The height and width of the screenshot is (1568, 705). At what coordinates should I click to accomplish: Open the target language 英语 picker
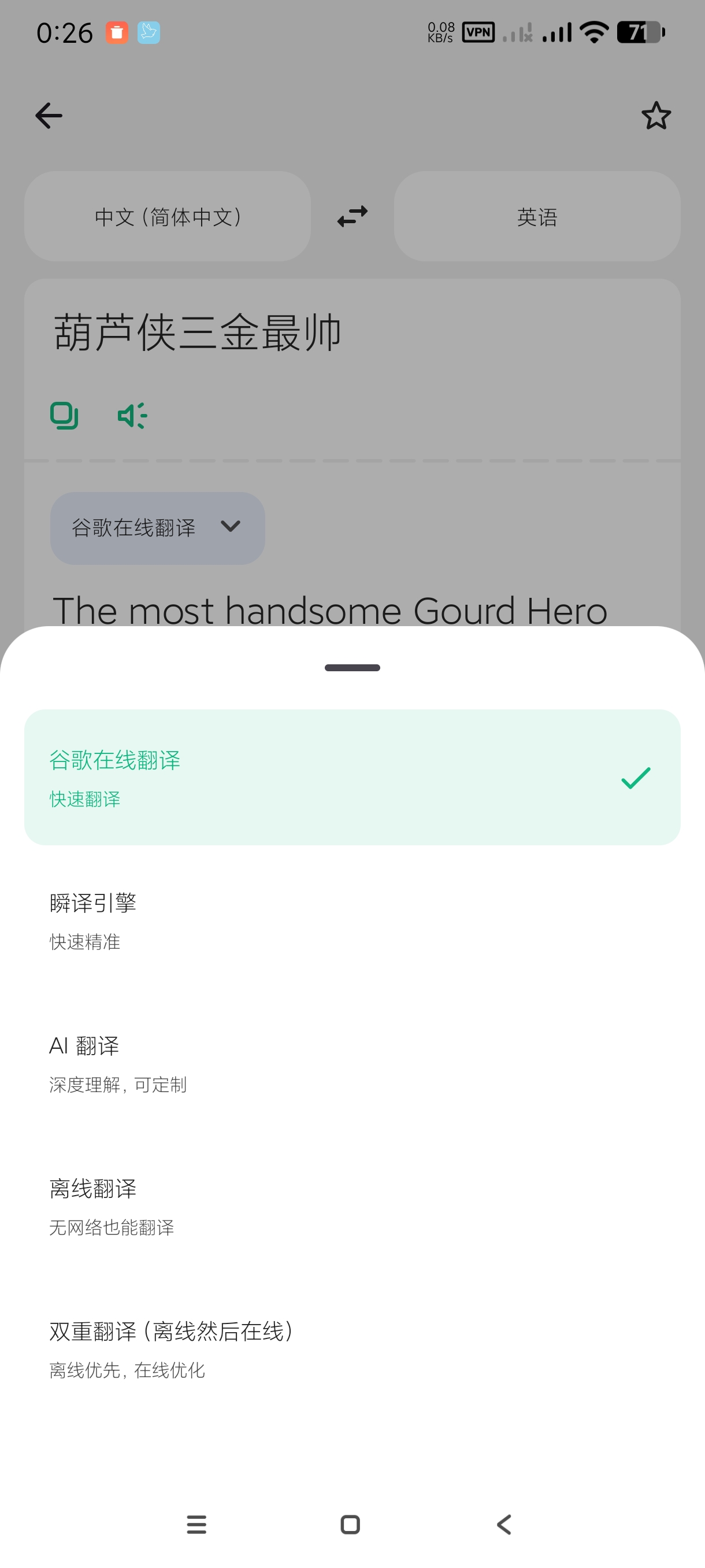tap(536, 217)
